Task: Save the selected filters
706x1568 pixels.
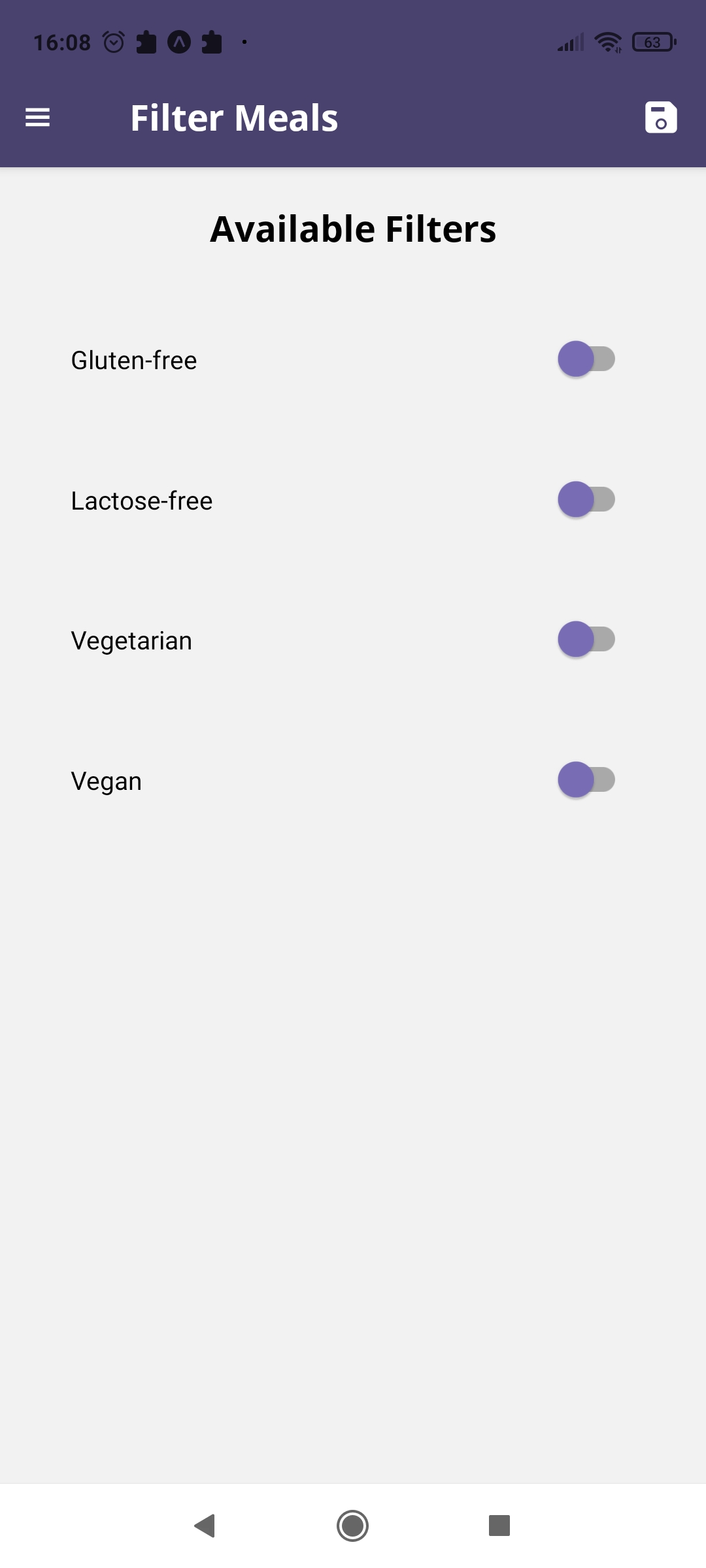Action: point(661,118)
